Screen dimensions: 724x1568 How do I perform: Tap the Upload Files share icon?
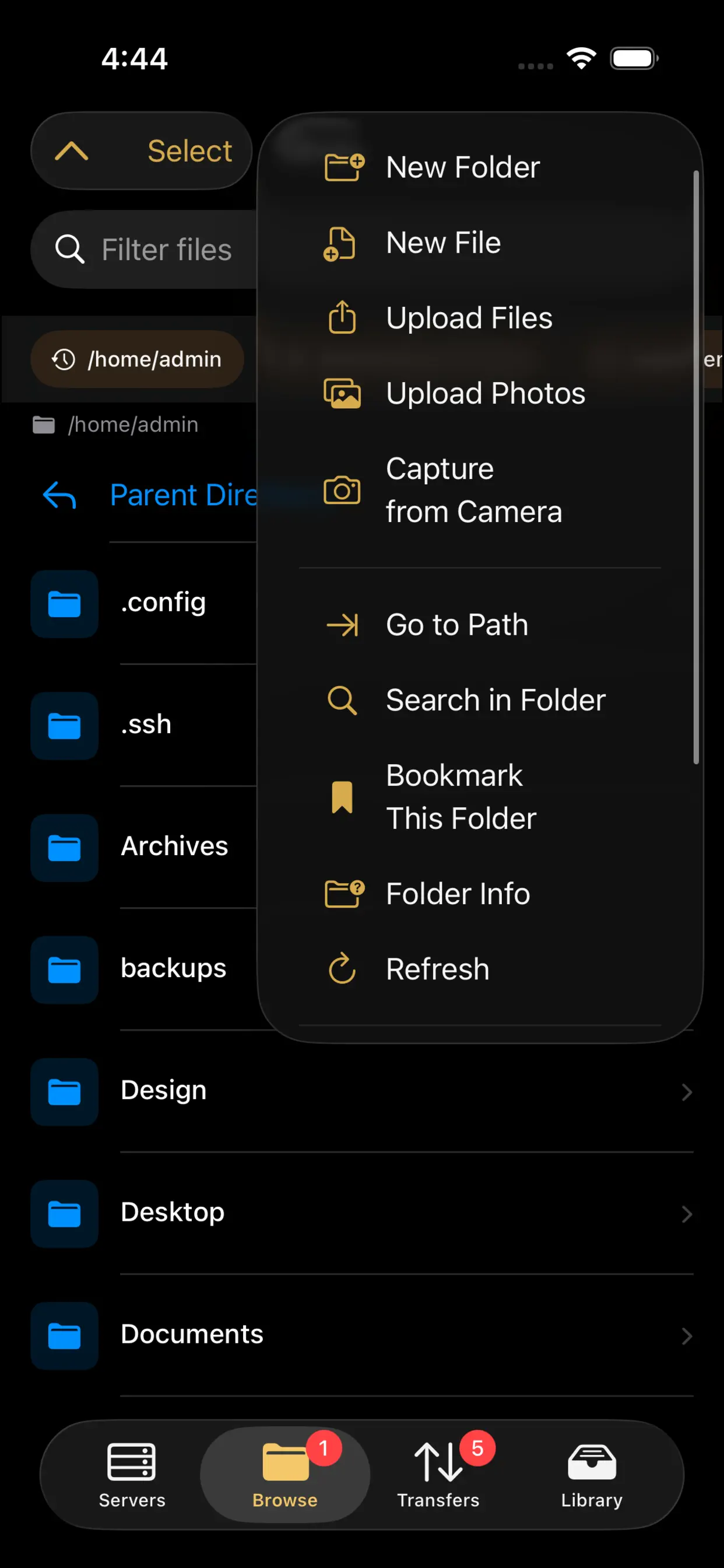pos(342,317)
